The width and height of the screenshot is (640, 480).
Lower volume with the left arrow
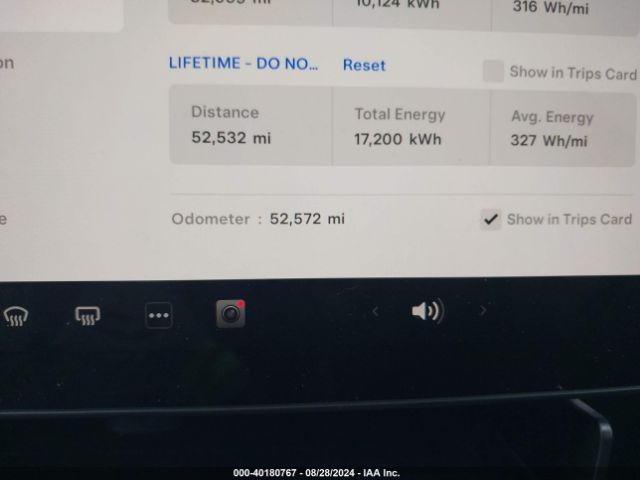tap(376, 311)
